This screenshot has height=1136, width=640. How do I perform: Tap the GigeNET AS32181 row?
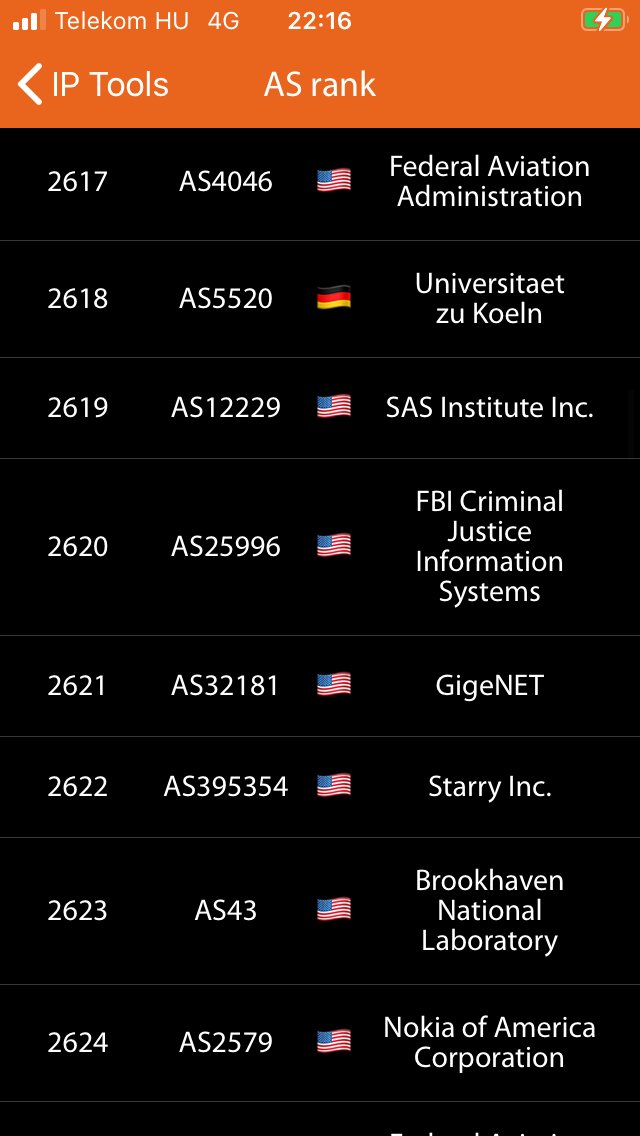click(x=320, y=686)
